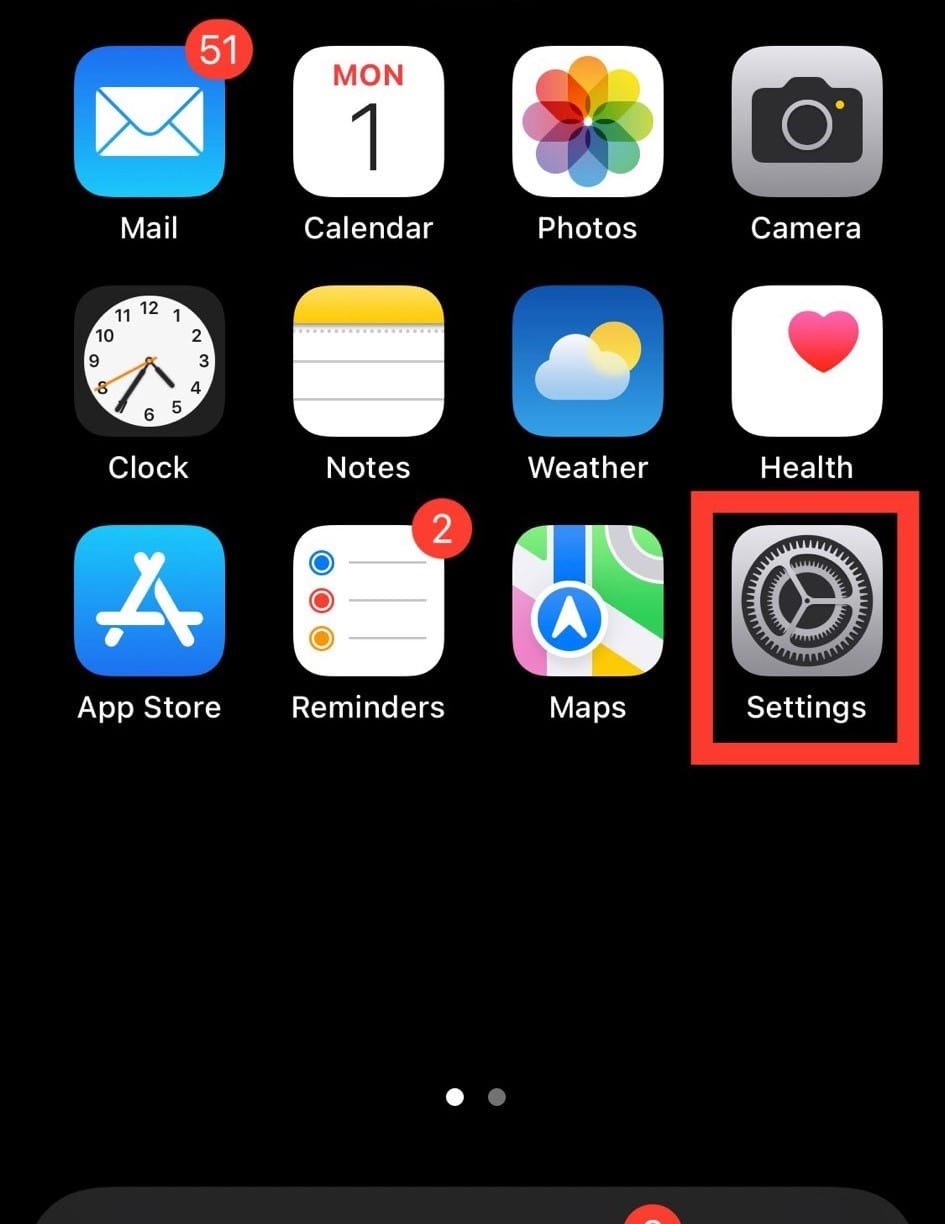This screenshot has width=945, height=1224.
Task: Tap the first home screen page dot
Action: click(455, 1097)
